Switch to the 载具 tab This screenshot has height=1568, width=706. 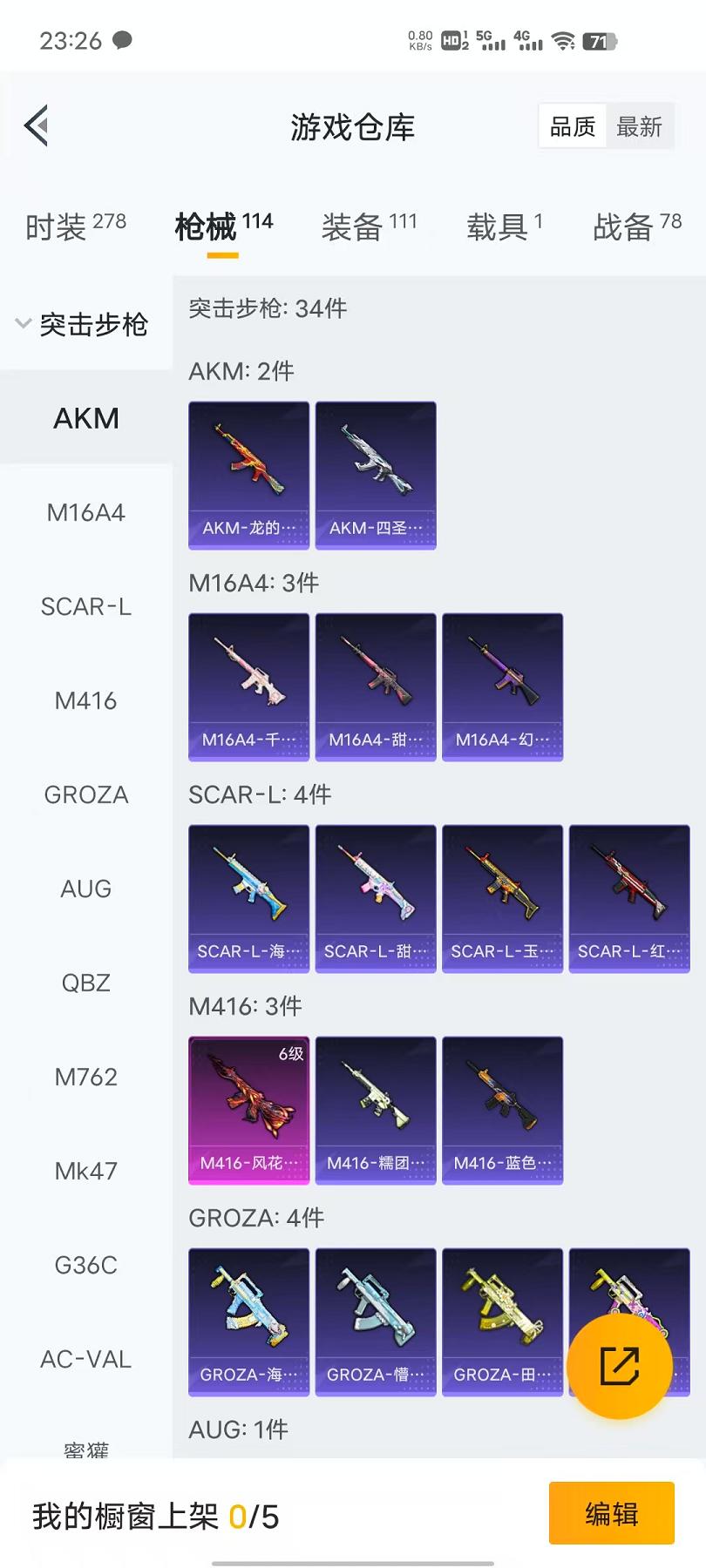pyautogui.click(x=504, y=226)
